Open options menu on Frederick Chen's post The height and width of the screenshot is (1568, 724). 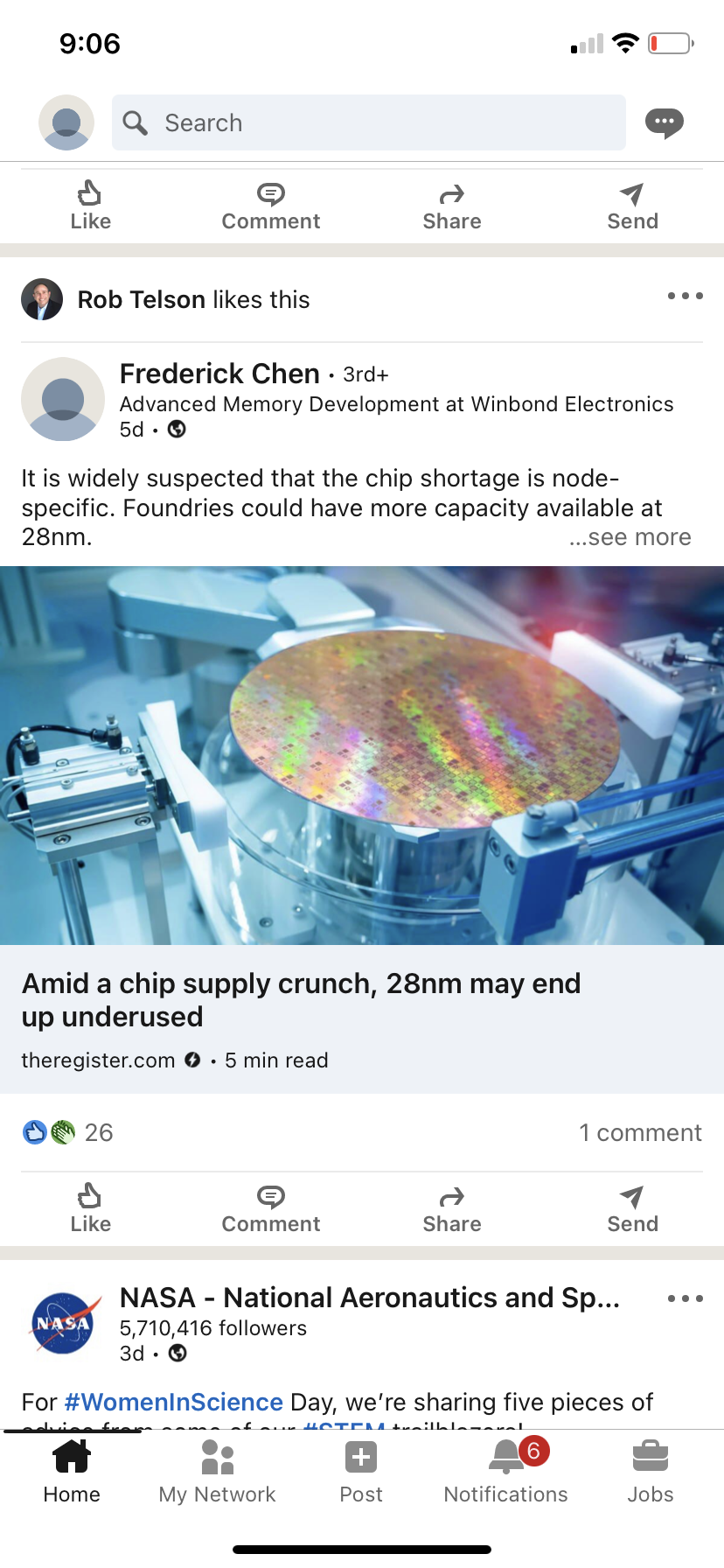[x=685, y=296]
